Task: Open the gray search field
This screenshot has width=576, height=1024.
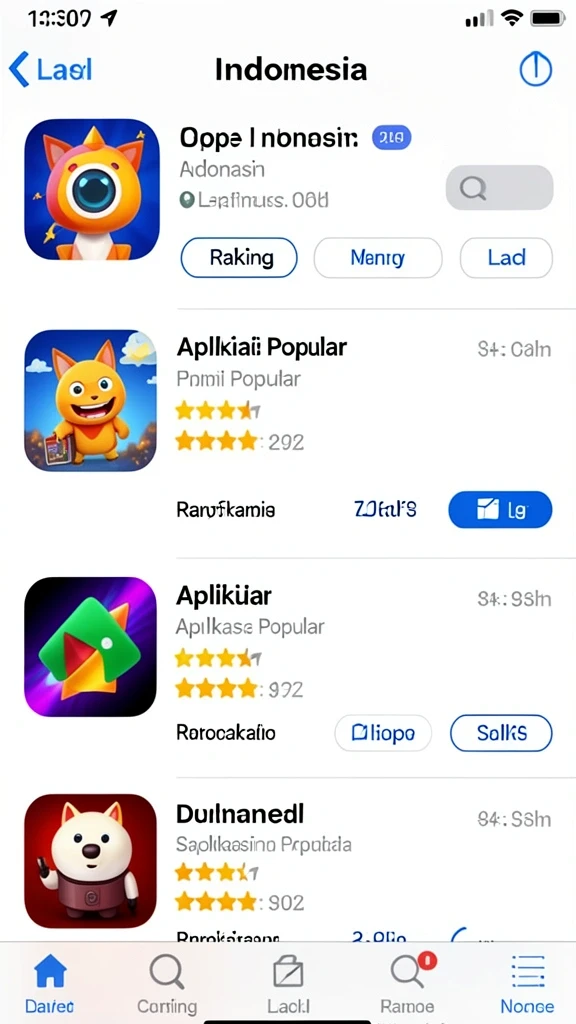Action: (x=499, y=187)
